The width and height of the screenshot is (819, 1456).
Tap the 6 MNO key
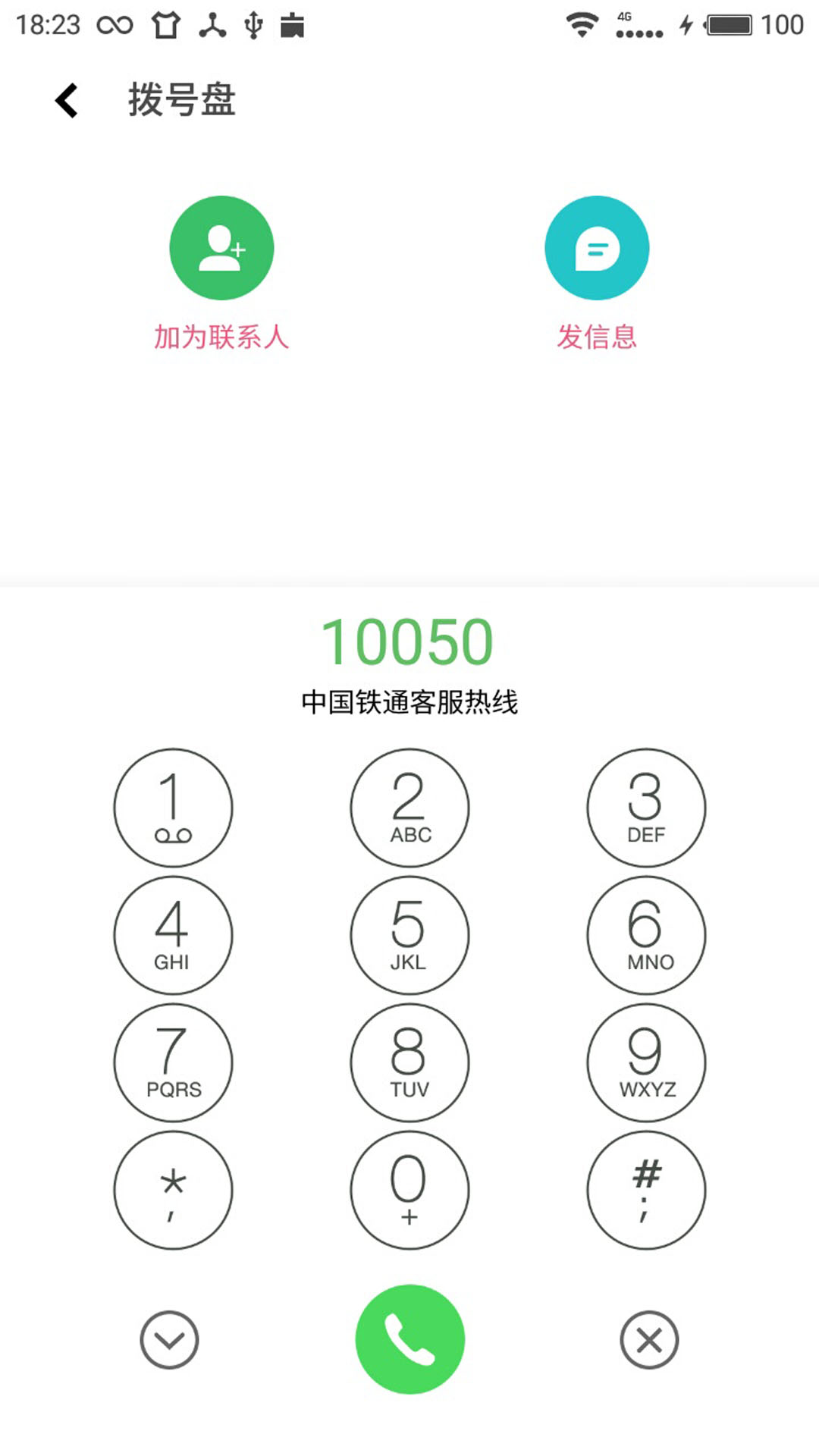[x=646, y=935]
